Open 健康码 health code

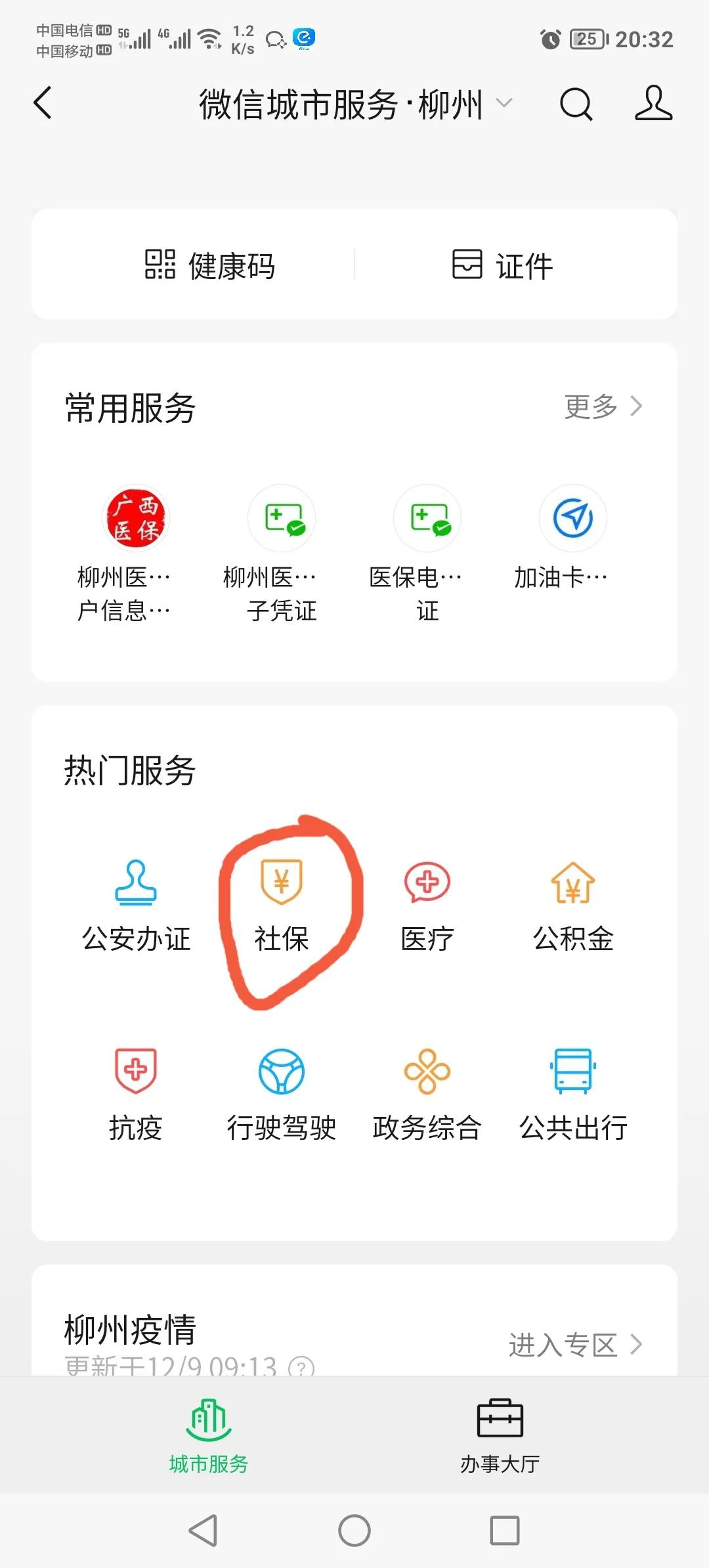pos(210,265)
